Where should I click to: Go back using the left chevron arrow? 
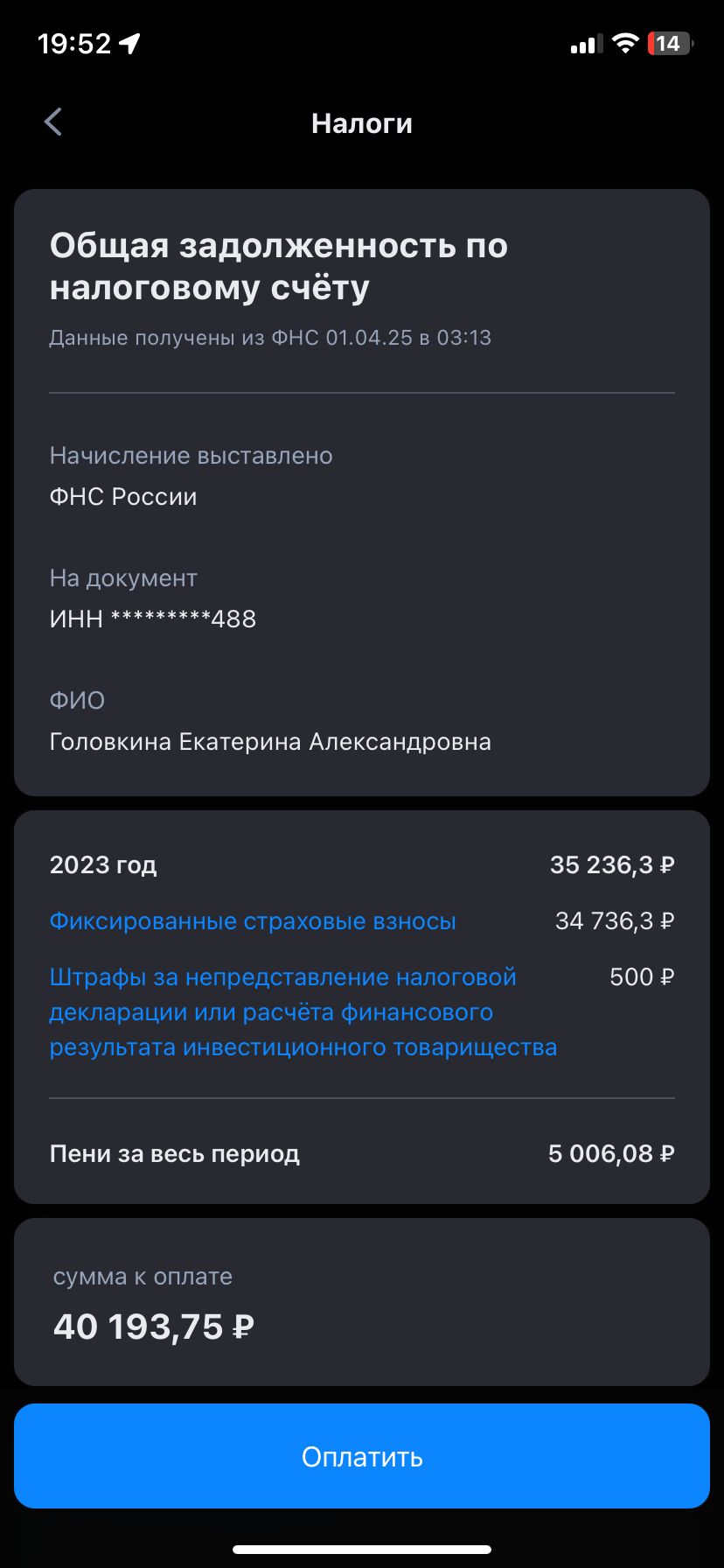(52, 122)
